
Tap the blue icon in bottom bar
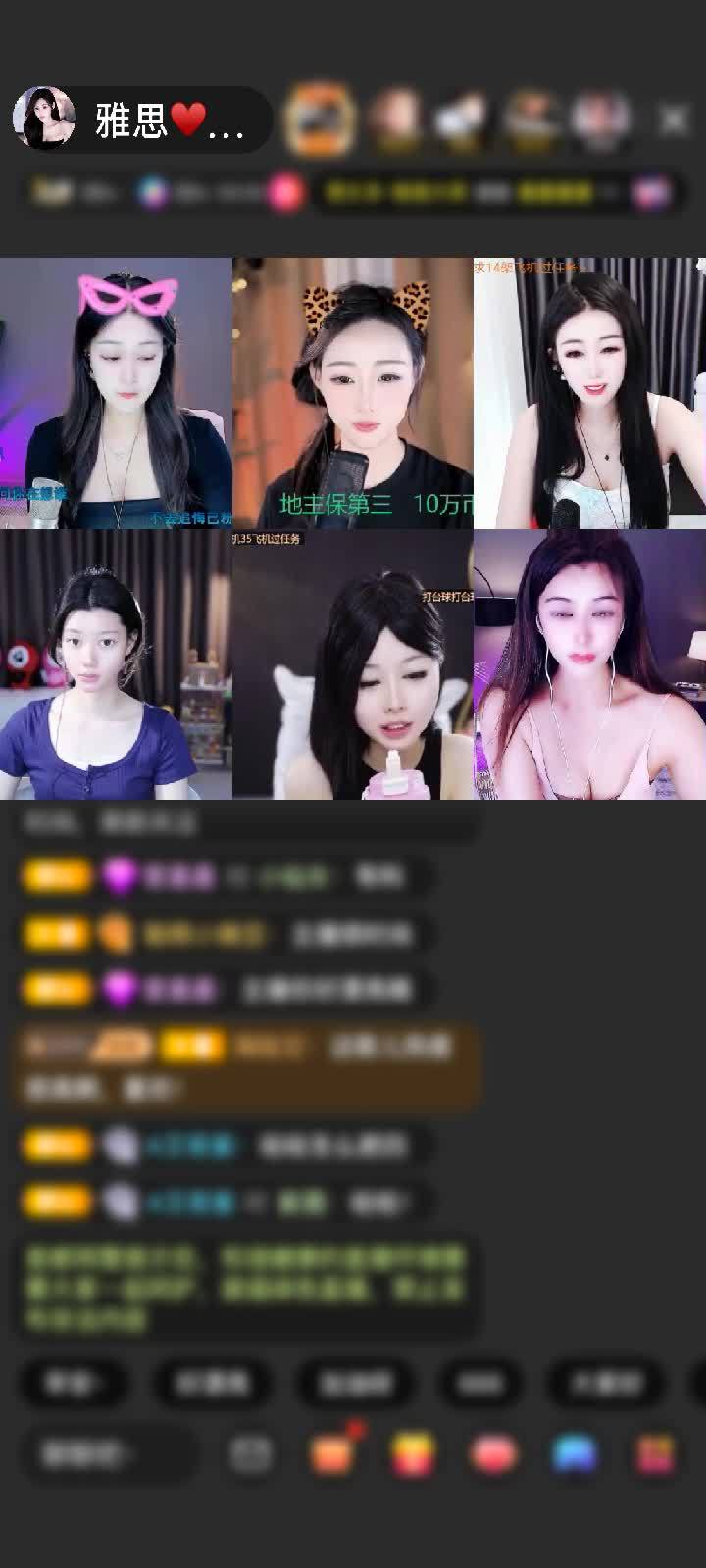575,1454
